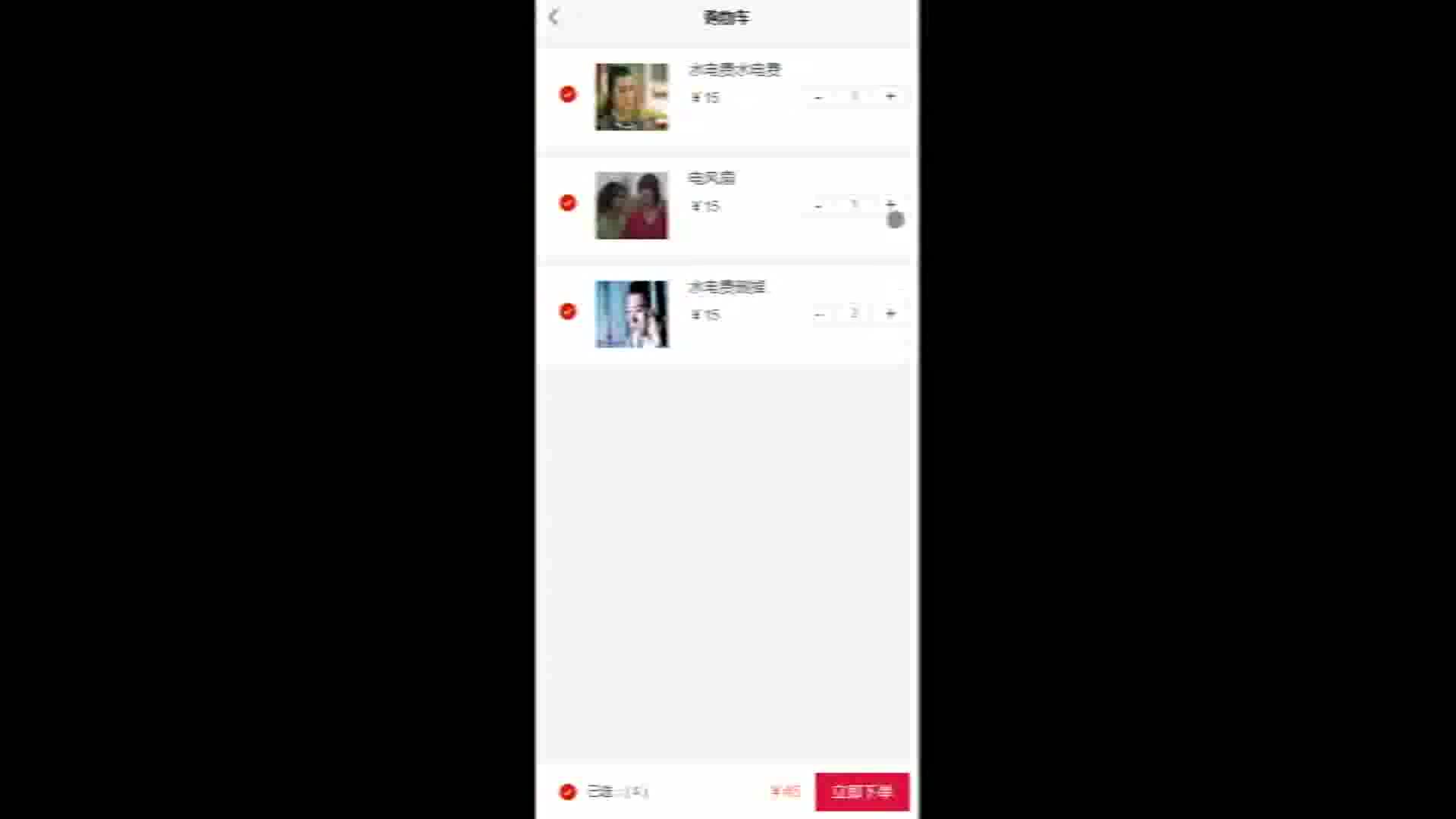Open the second cart item's product image
Screen dimensions: 1456x819
click(x=632, y=206)
